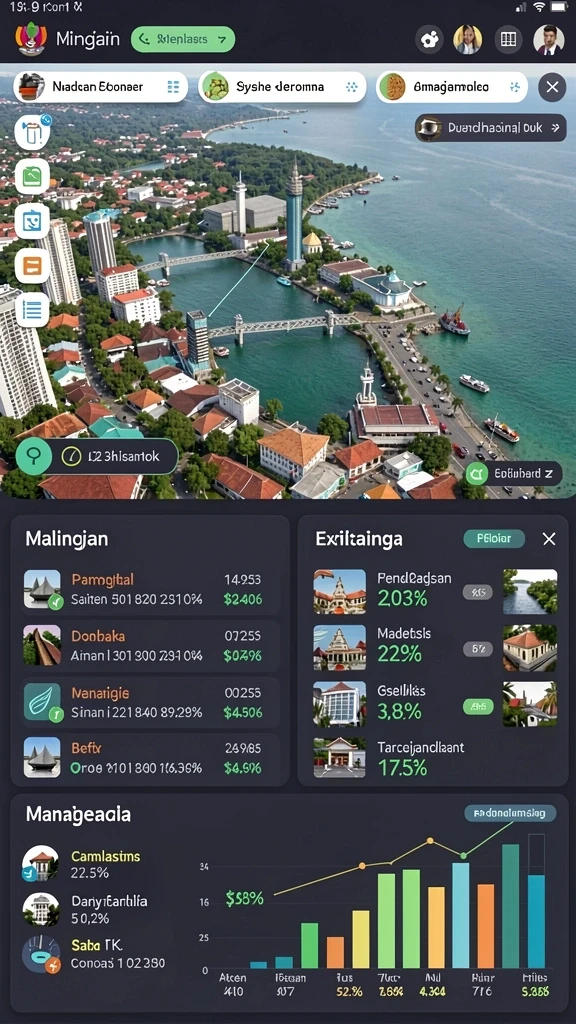Tap the list icon in the map sidebar
This screenshot has width=576, height=1024.
coord(32,310)
